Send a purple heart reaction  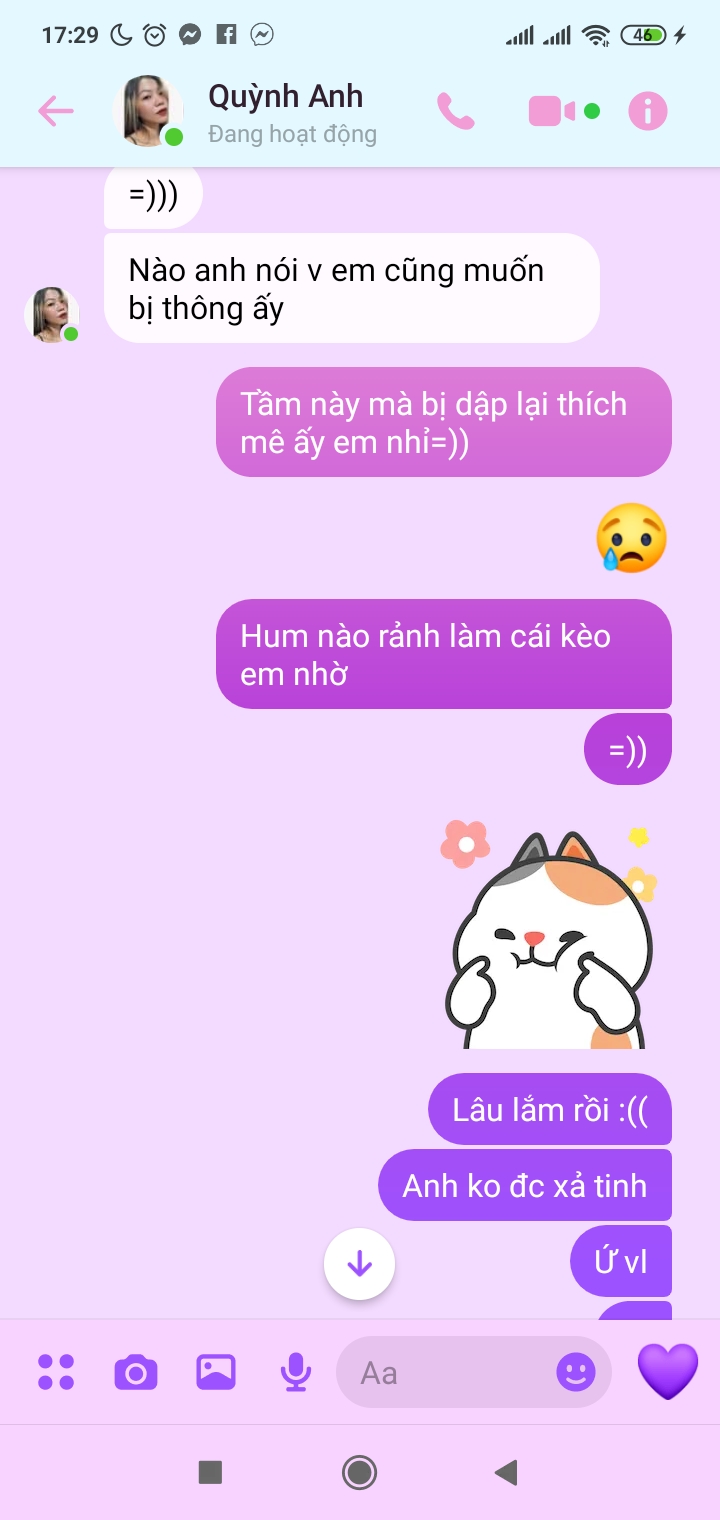667,1371
